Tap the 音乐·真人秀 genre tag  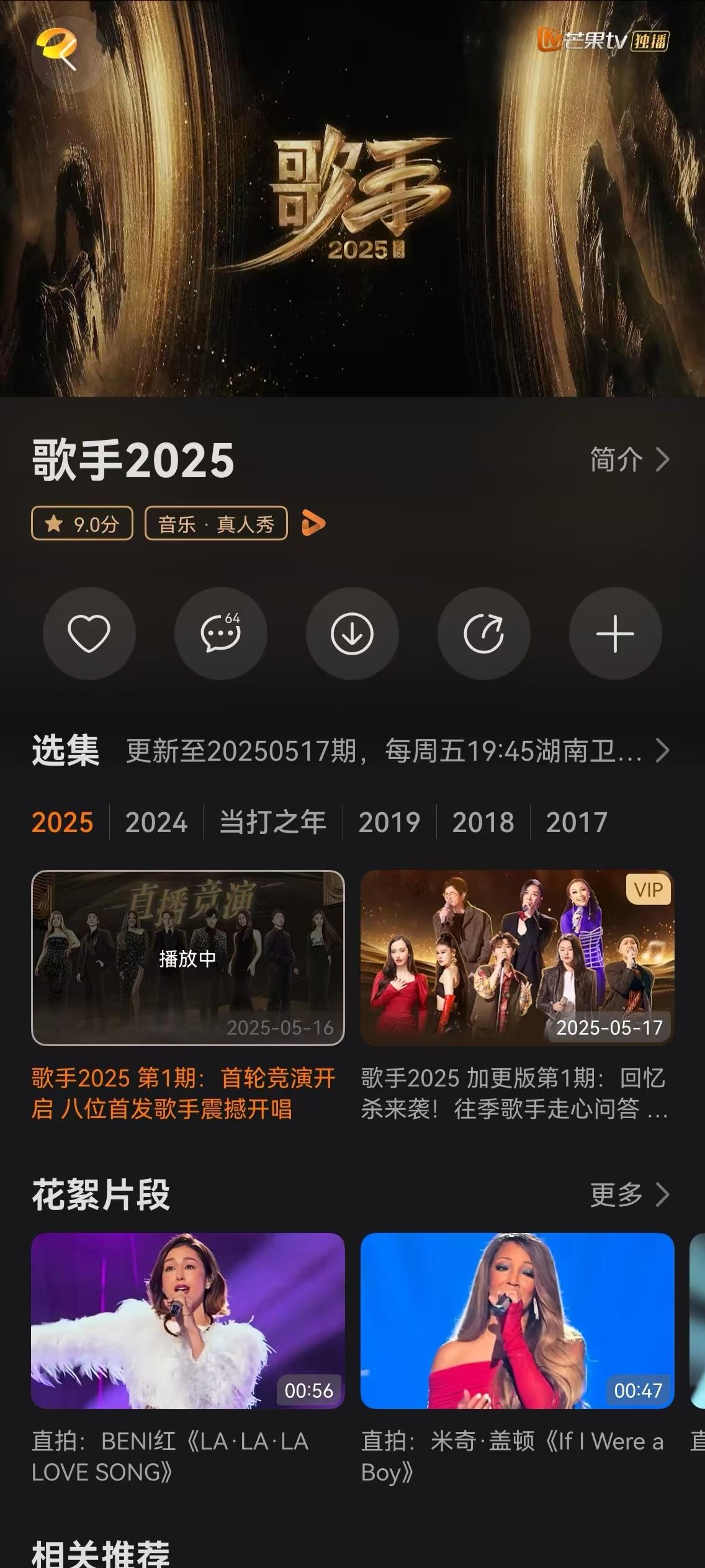(x=216, y=524)
